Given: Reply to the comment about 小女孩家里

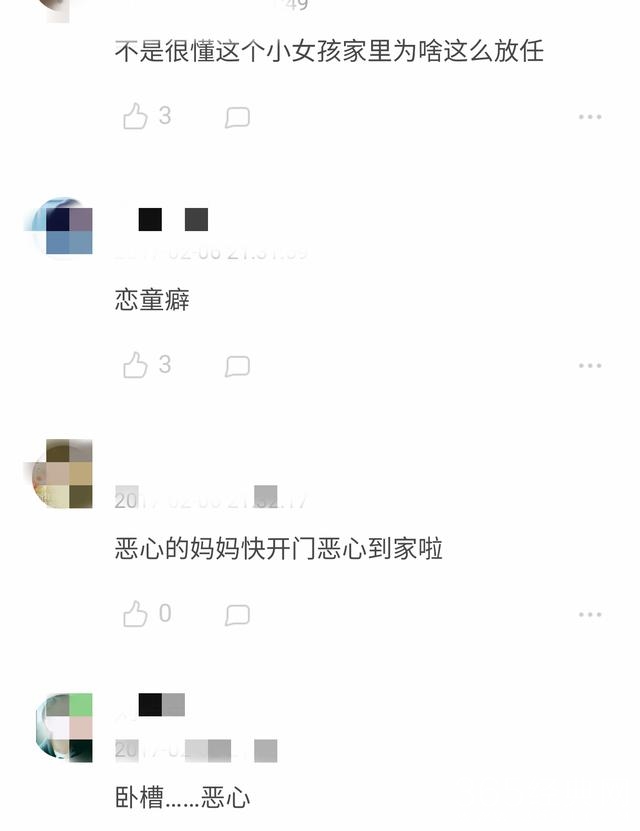Looking at the screenshot, I should [237, 118].
